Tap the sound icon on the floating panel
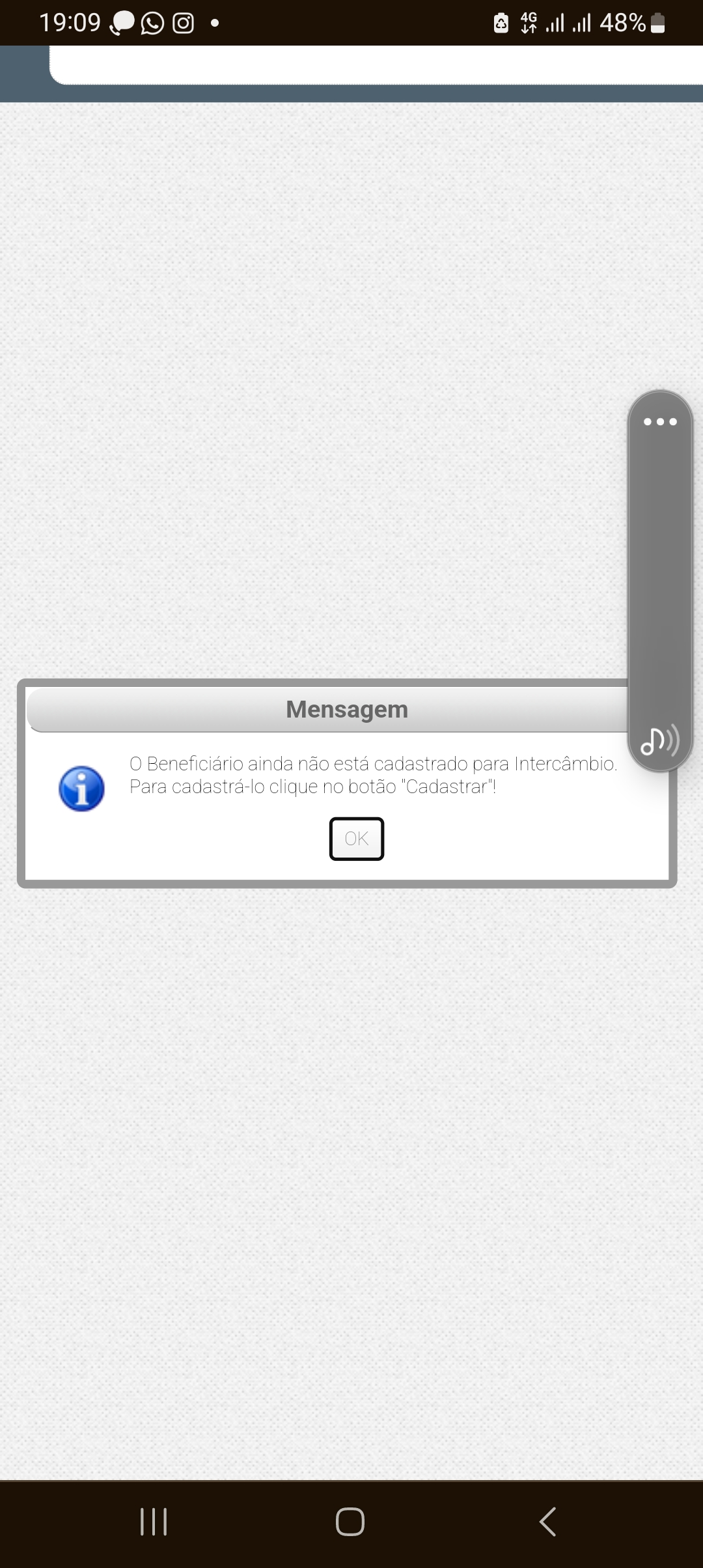 pyautogui.click(x=659, y=741)
